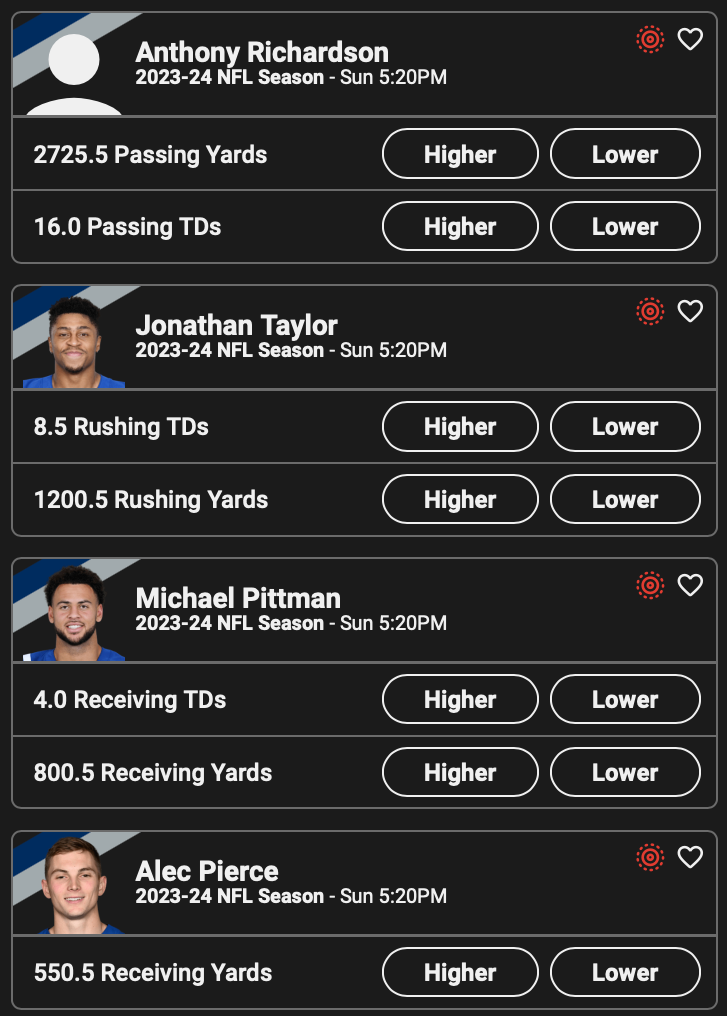Pick Higher for Anthony Richardson 2725.5 Passing Yards
The width and height of the screenshot is (727, 1016).
point(460,154)
